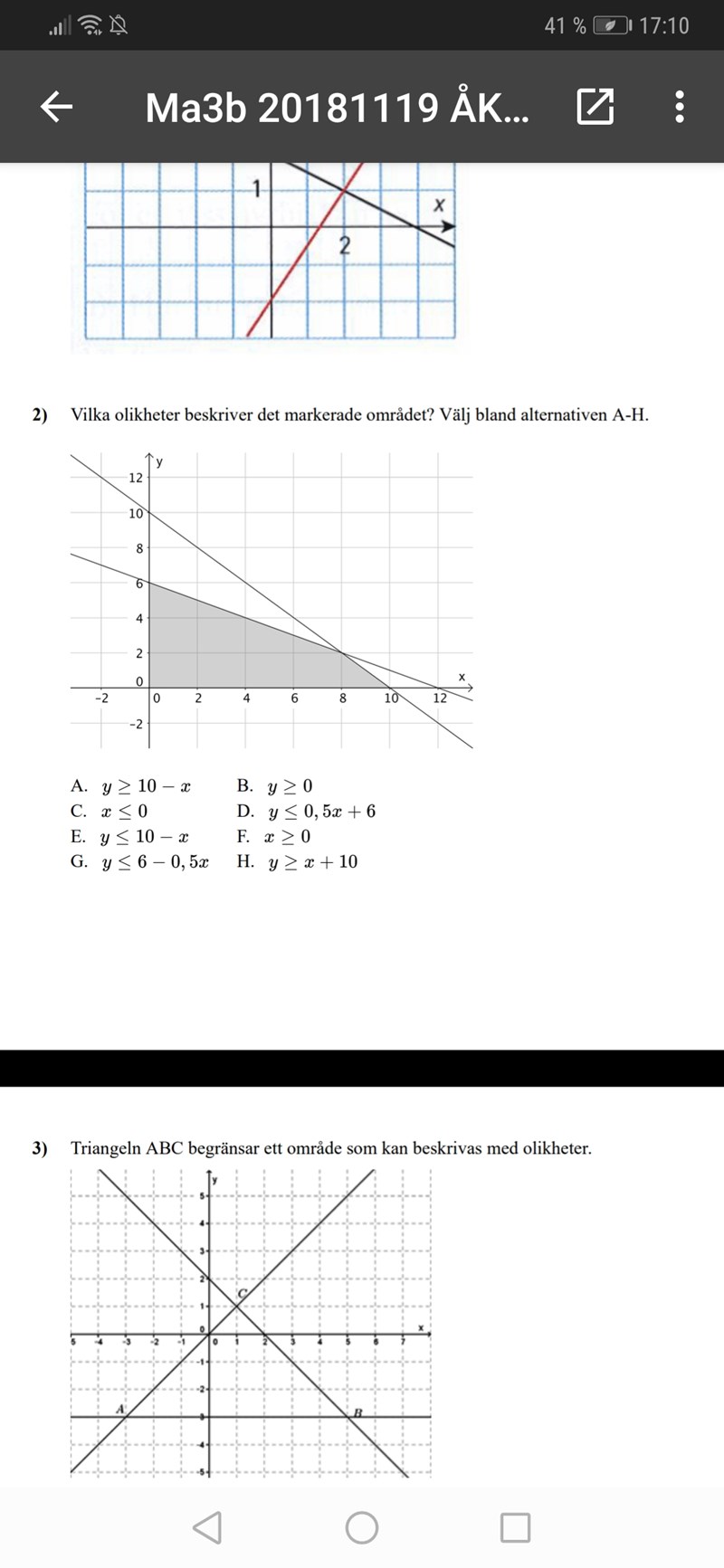Open the three-dot overflow menu
Image resolution: width=724 pixels, height=1568 pixels.
pos(680,107)
